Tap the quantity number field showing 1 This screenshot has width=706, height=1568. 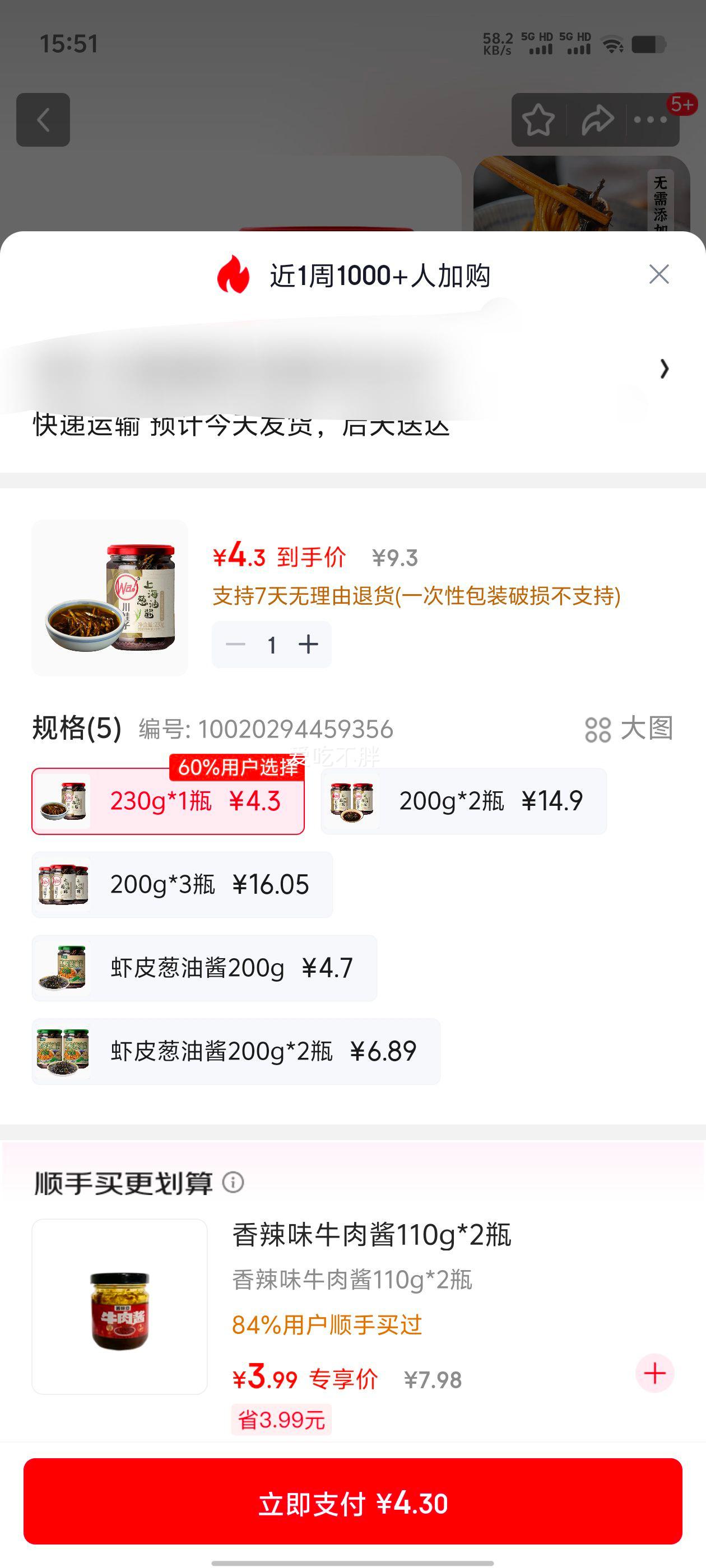point(272,644)
